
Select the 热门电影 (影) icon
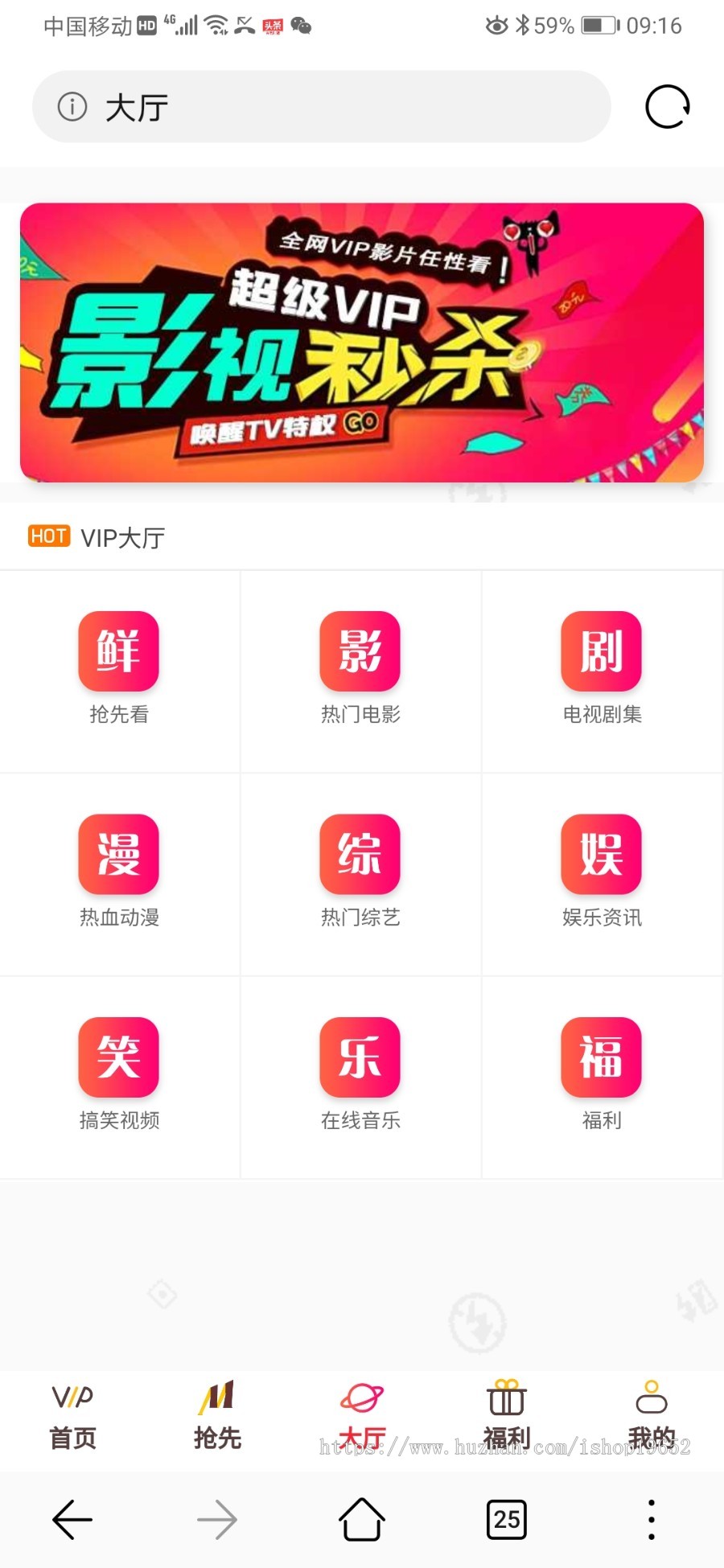tap(360, 651)
